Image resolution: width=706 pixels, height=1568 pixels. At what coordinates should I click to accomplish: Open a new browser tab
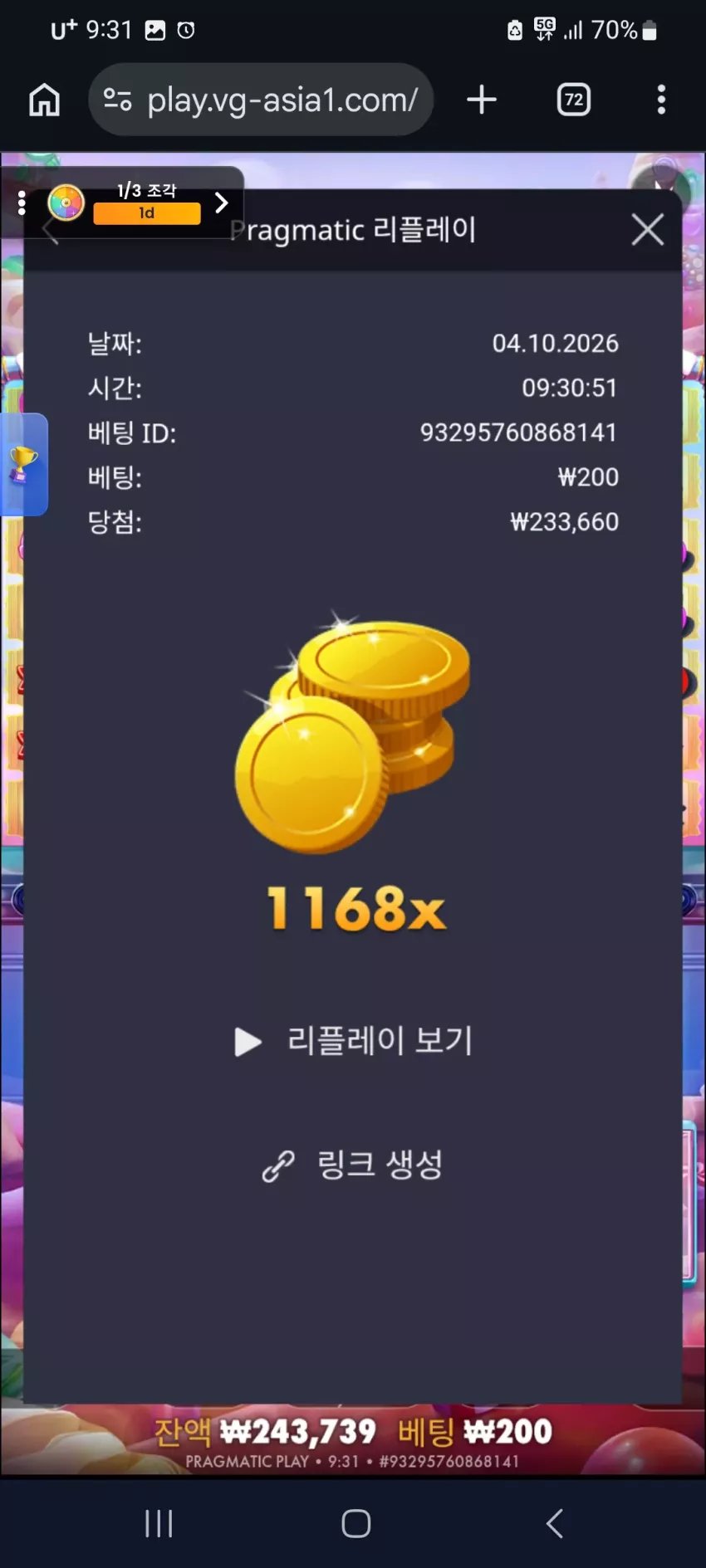(x=482, y=100)
